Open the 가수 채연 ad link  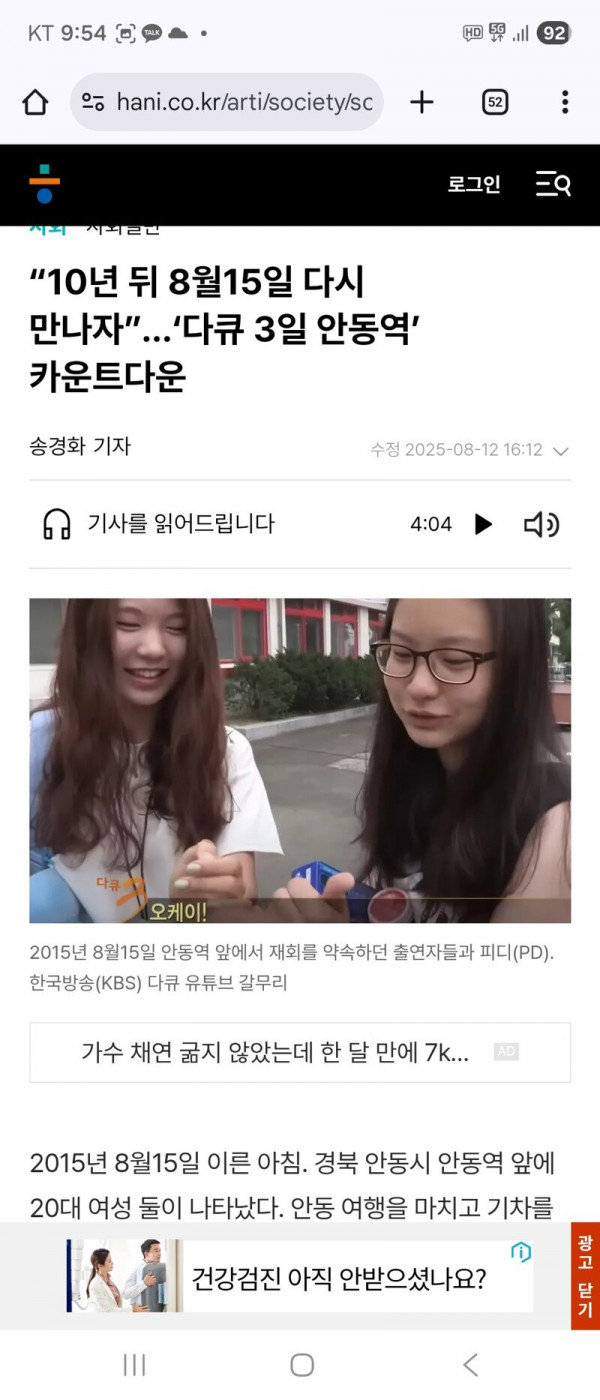pos(275,1052)
